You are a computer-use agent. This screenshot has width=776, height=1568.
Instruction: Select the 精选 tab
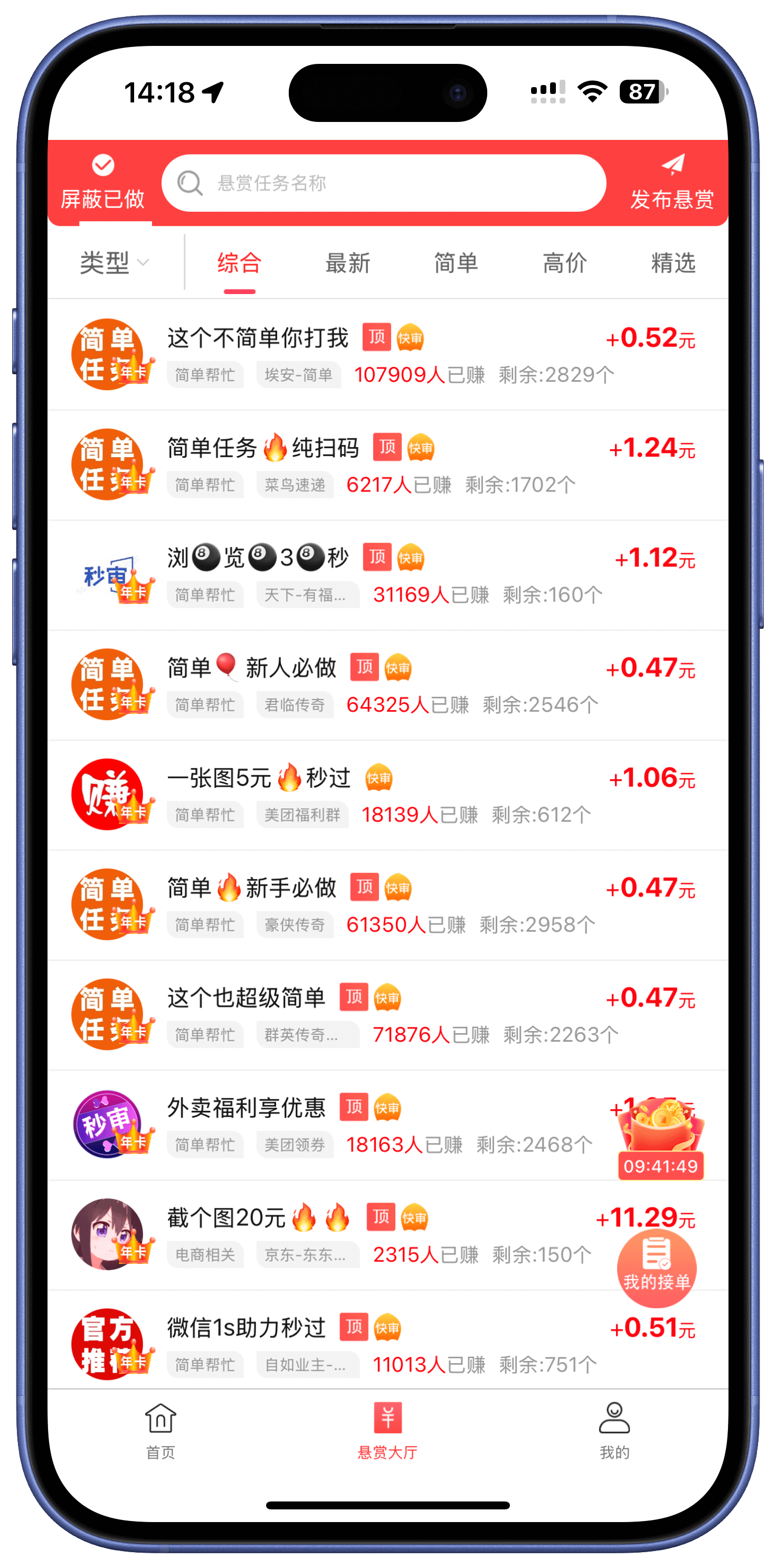coord(674,263)
